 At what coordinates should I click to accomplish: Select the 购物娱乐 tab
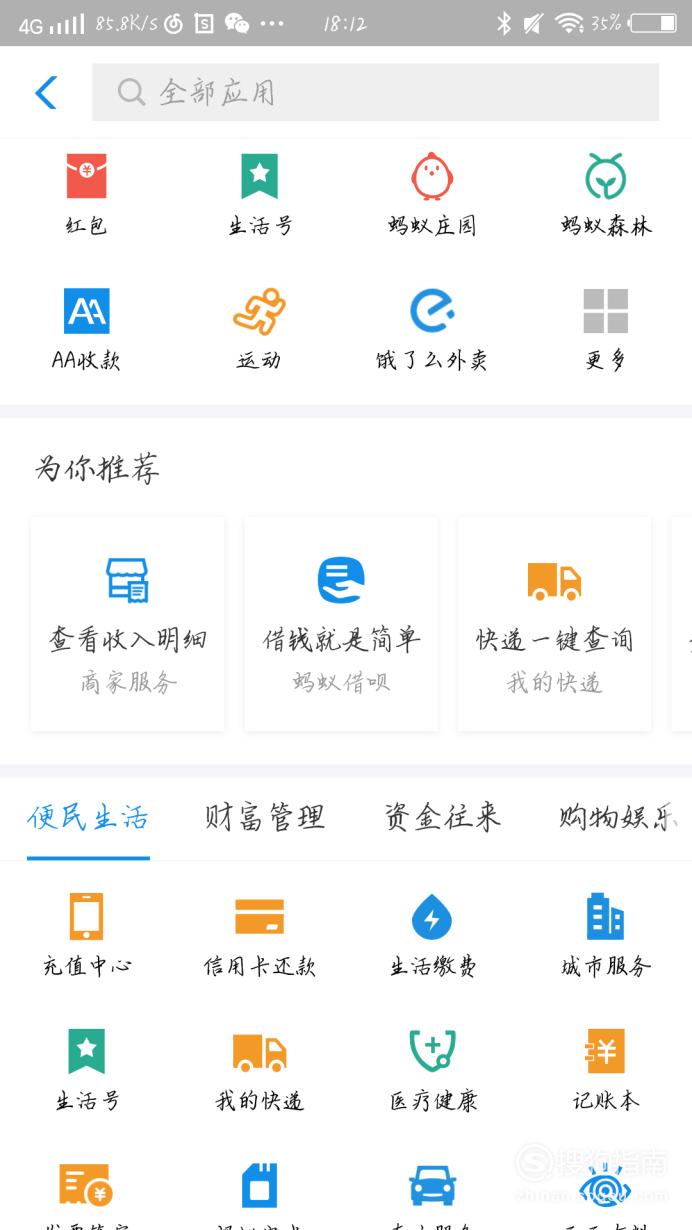620,817
